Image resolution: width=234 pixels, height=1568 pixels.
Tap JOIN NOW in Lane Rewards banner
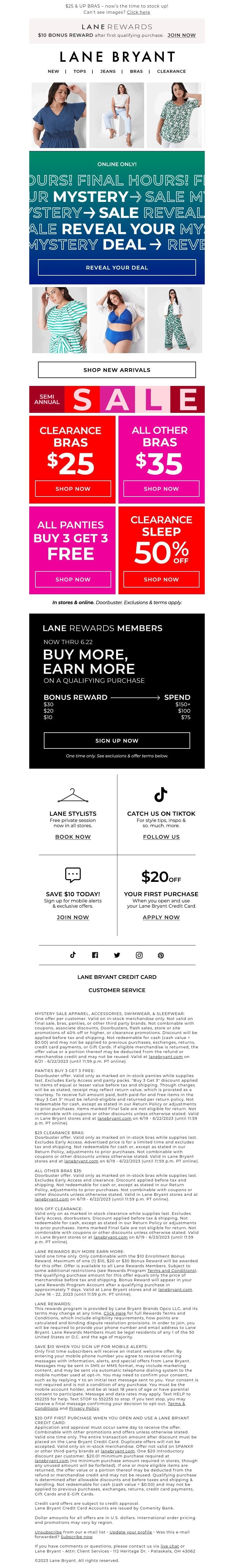pos(181,35)
